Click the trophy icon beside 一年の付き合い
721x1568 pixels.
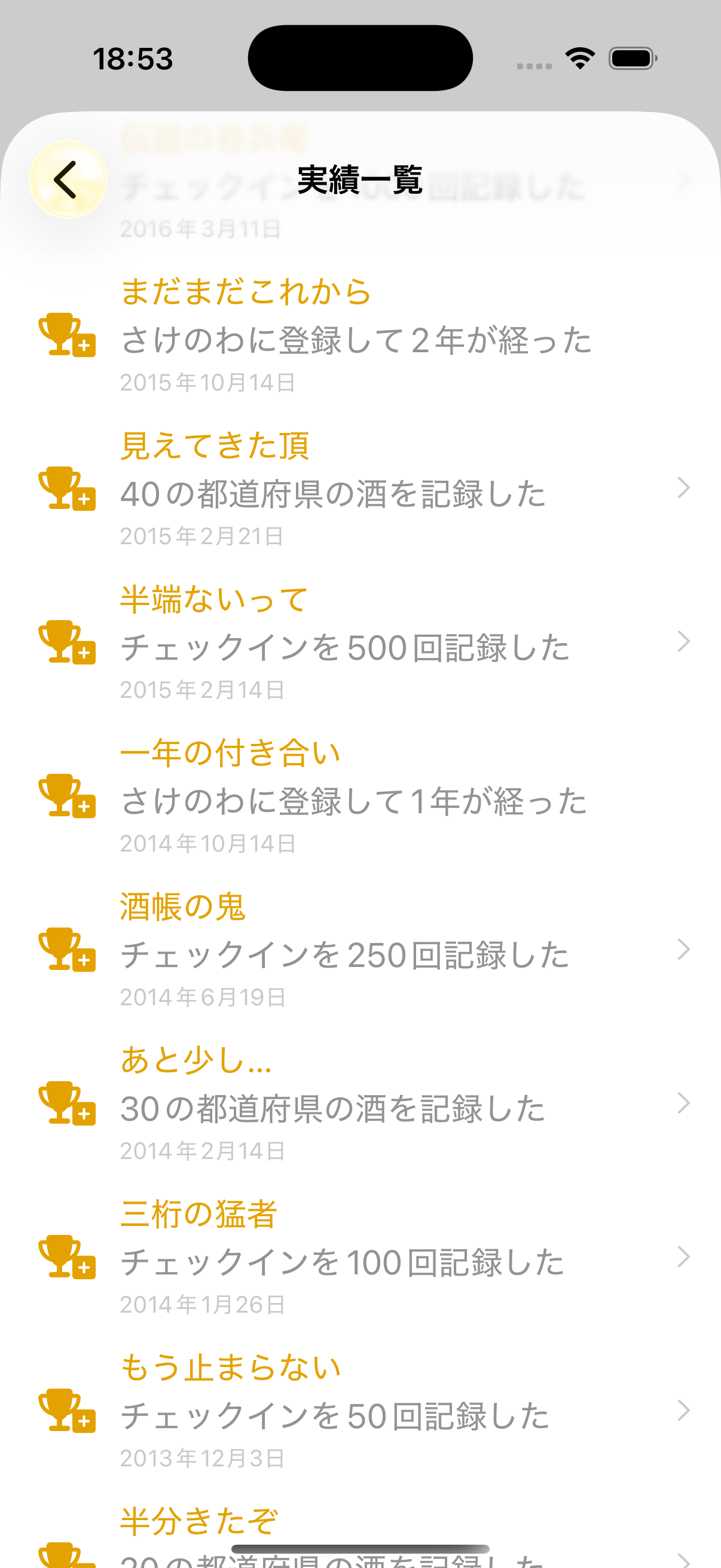pyautogui.click(x=67, y=797)
